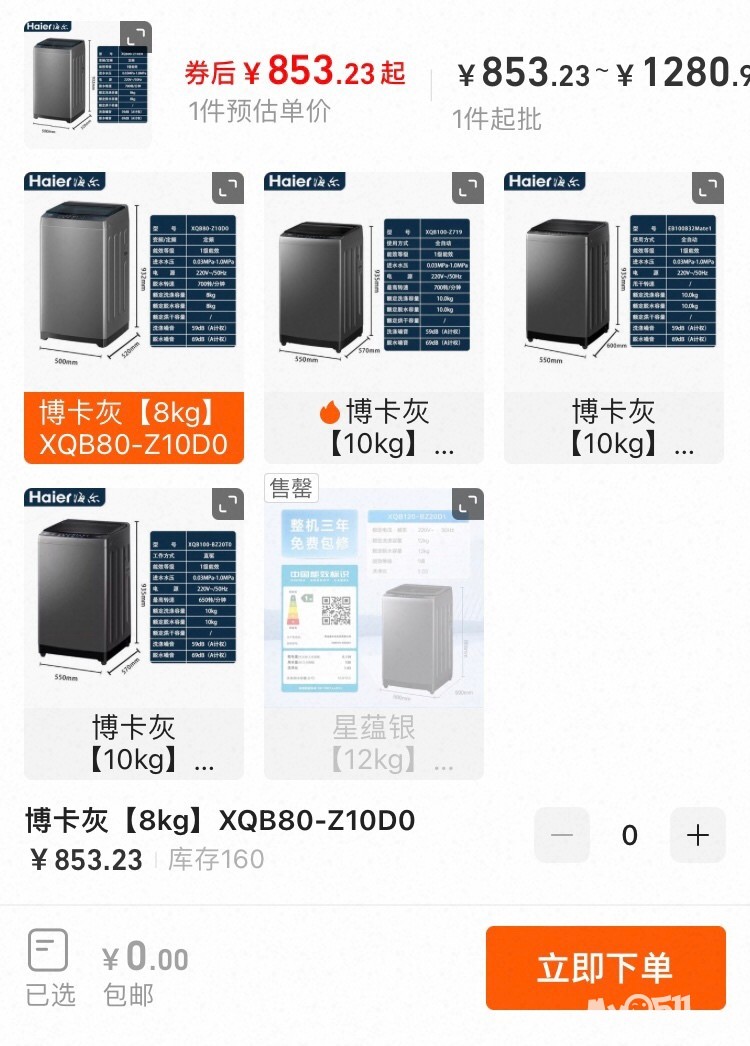Open the 已选 selected items list
The height and width of the screenshot is (1046, 750).
(x=49, y=967)
